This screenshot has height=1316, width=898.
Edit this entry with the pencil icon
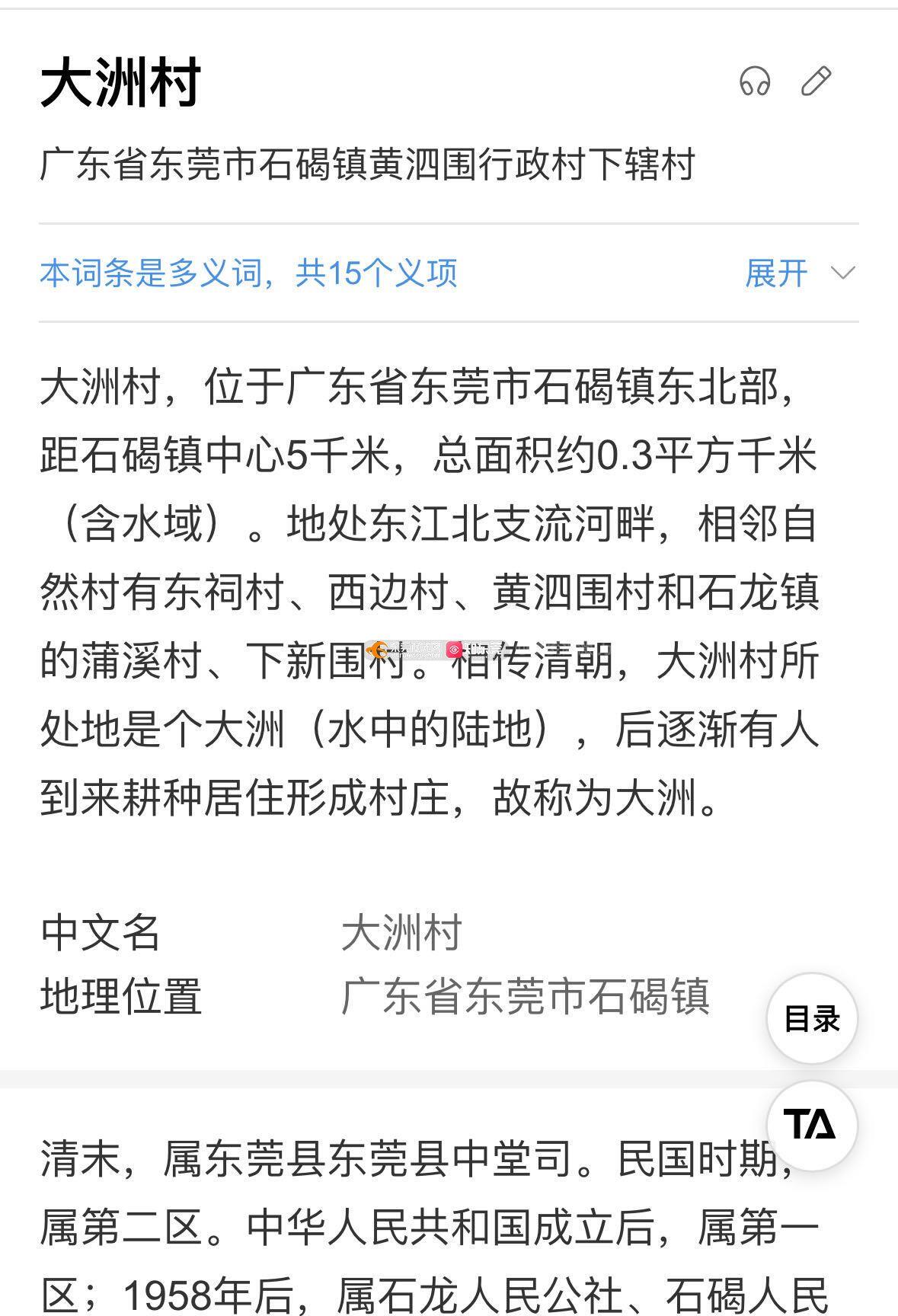point(816,81)
